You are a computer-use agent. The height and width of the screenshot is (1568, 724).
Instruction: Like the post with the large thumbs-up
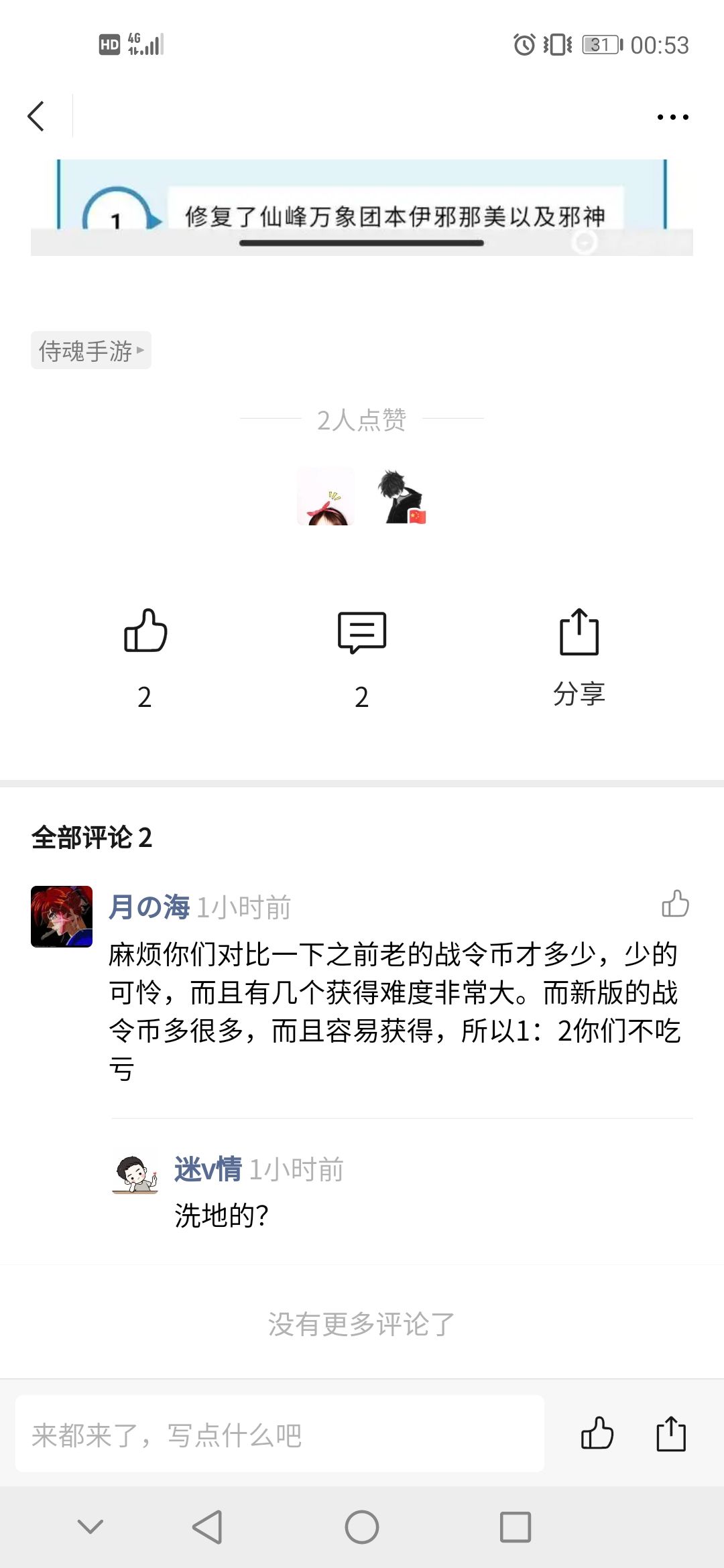[145, 631]
